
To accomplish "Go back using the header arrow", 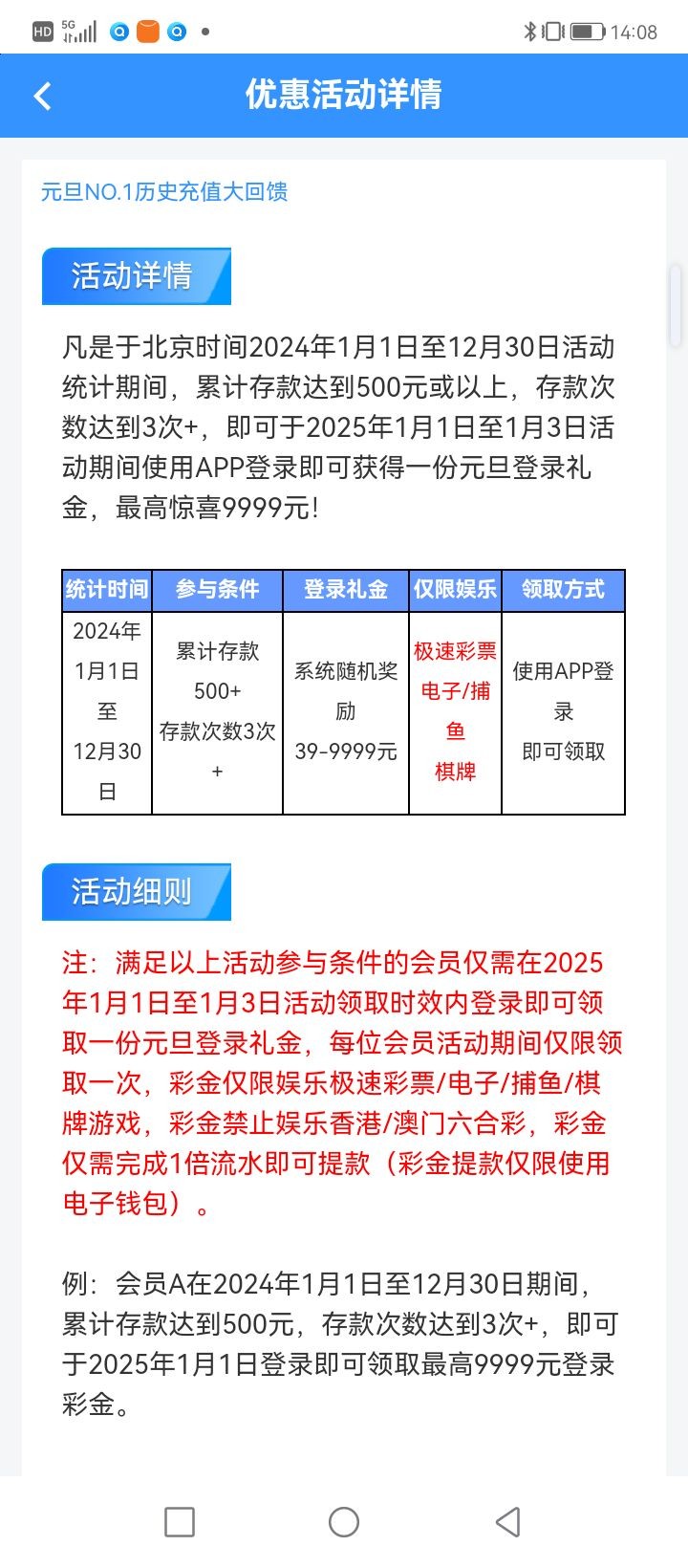I will tap(42, 96).
